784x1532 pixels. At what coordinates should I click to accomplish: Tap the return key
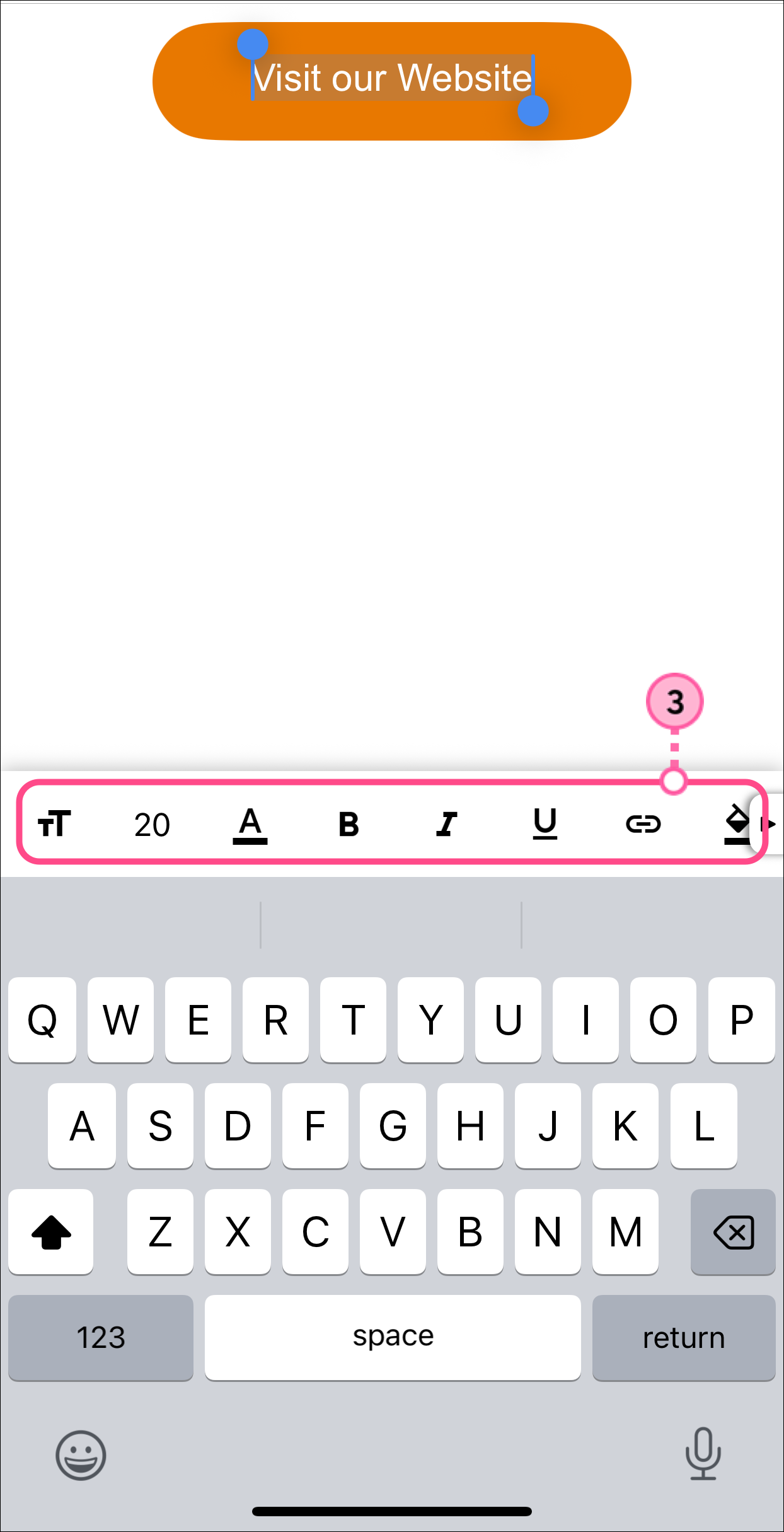click(684, 1338)
